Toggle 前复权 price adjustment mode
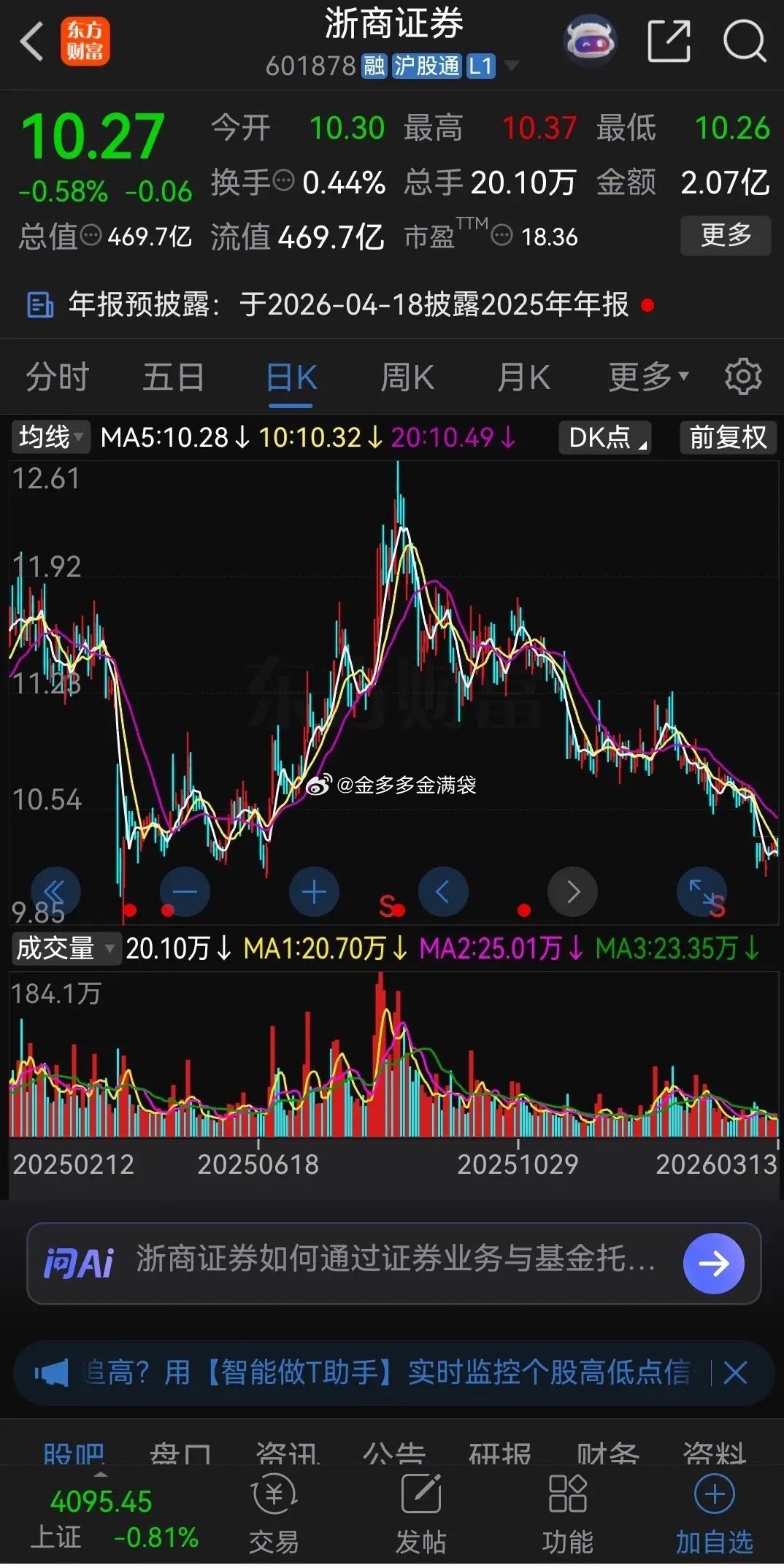Screen dimensions: 784x1568 point(726,437)
